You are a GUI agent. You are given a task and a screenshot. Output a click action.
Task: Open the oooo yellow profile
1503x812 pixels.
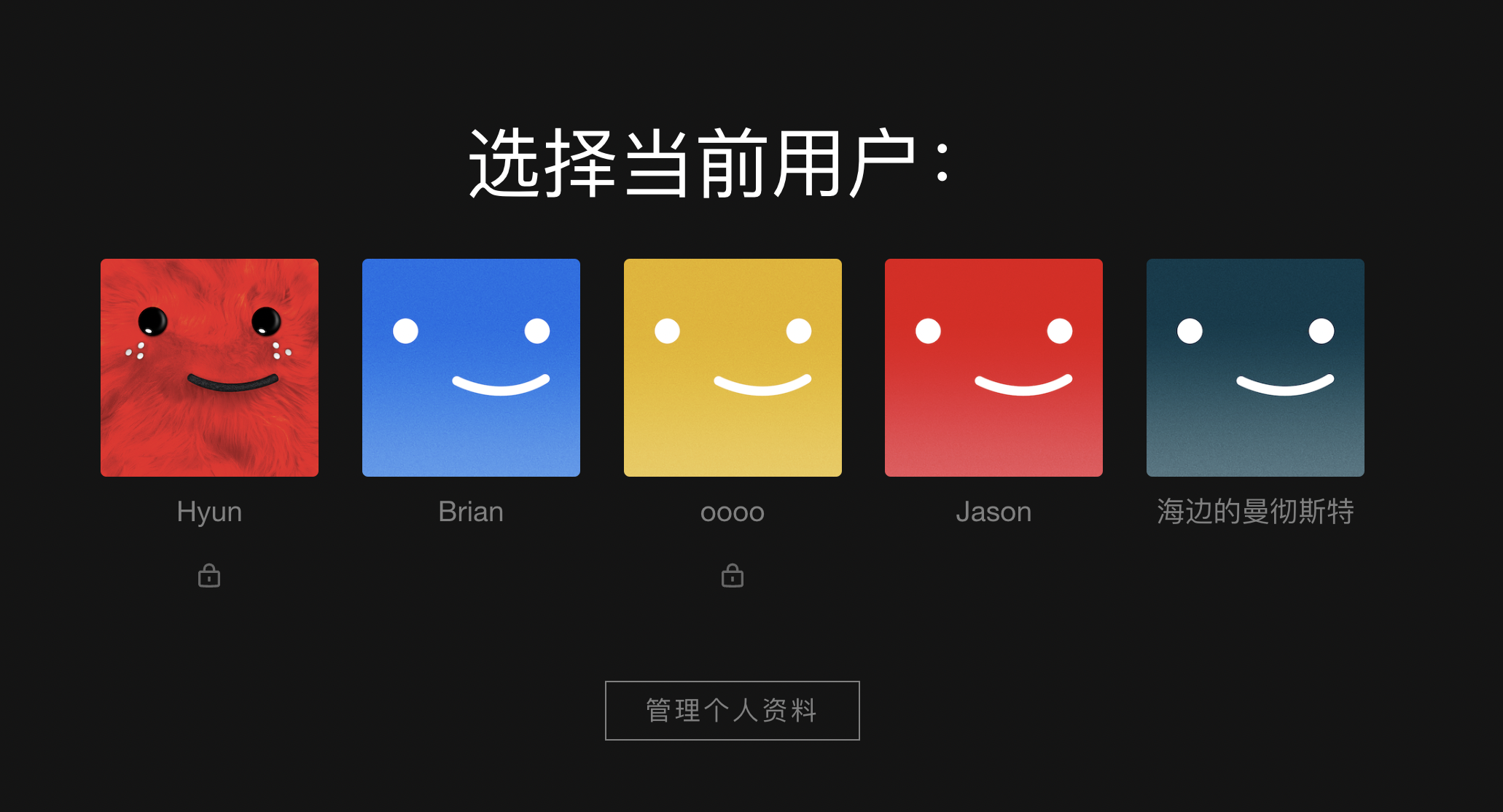click(733, 367)
